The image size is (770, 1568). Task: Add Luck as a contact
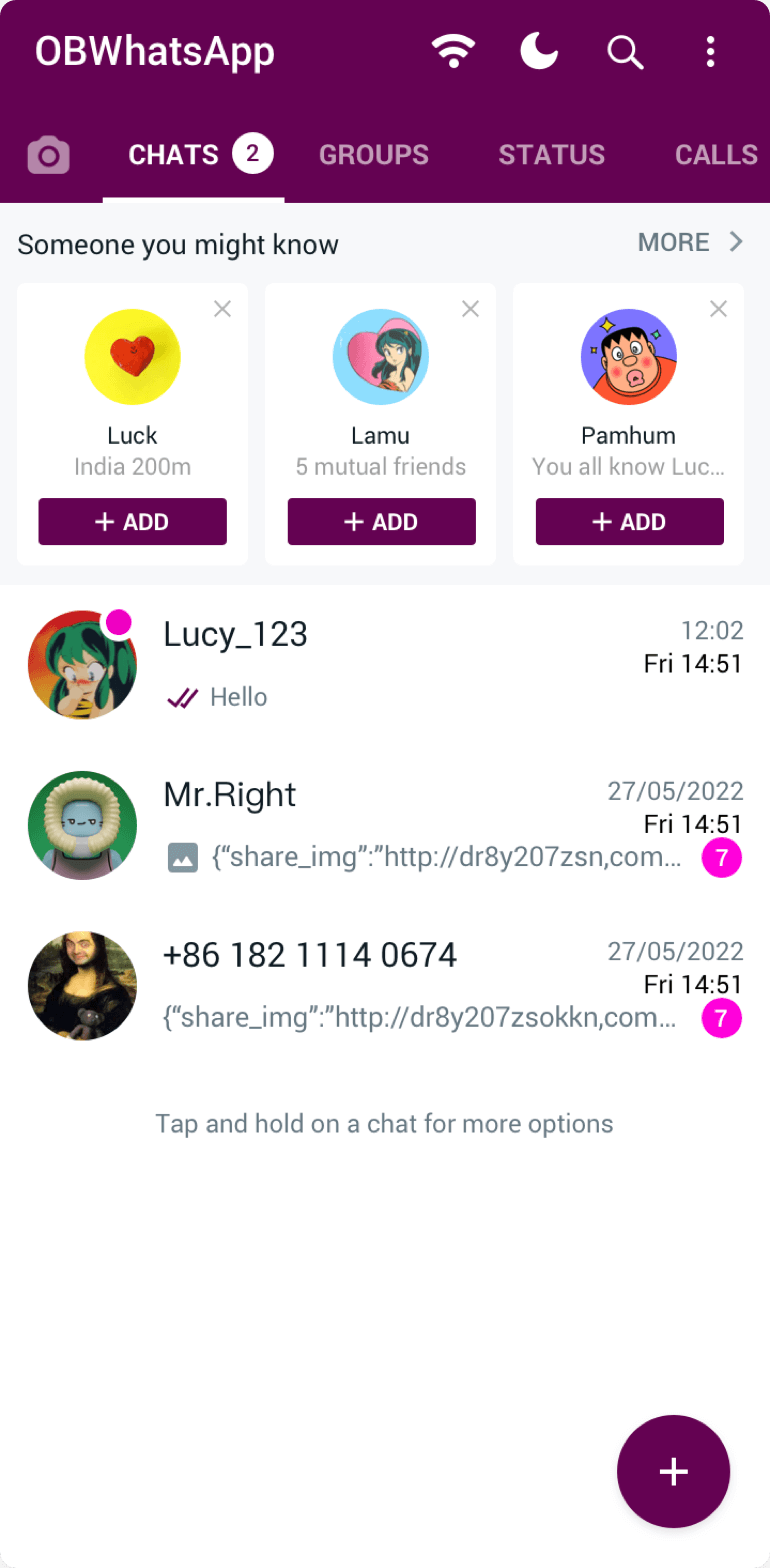[132, 521]
